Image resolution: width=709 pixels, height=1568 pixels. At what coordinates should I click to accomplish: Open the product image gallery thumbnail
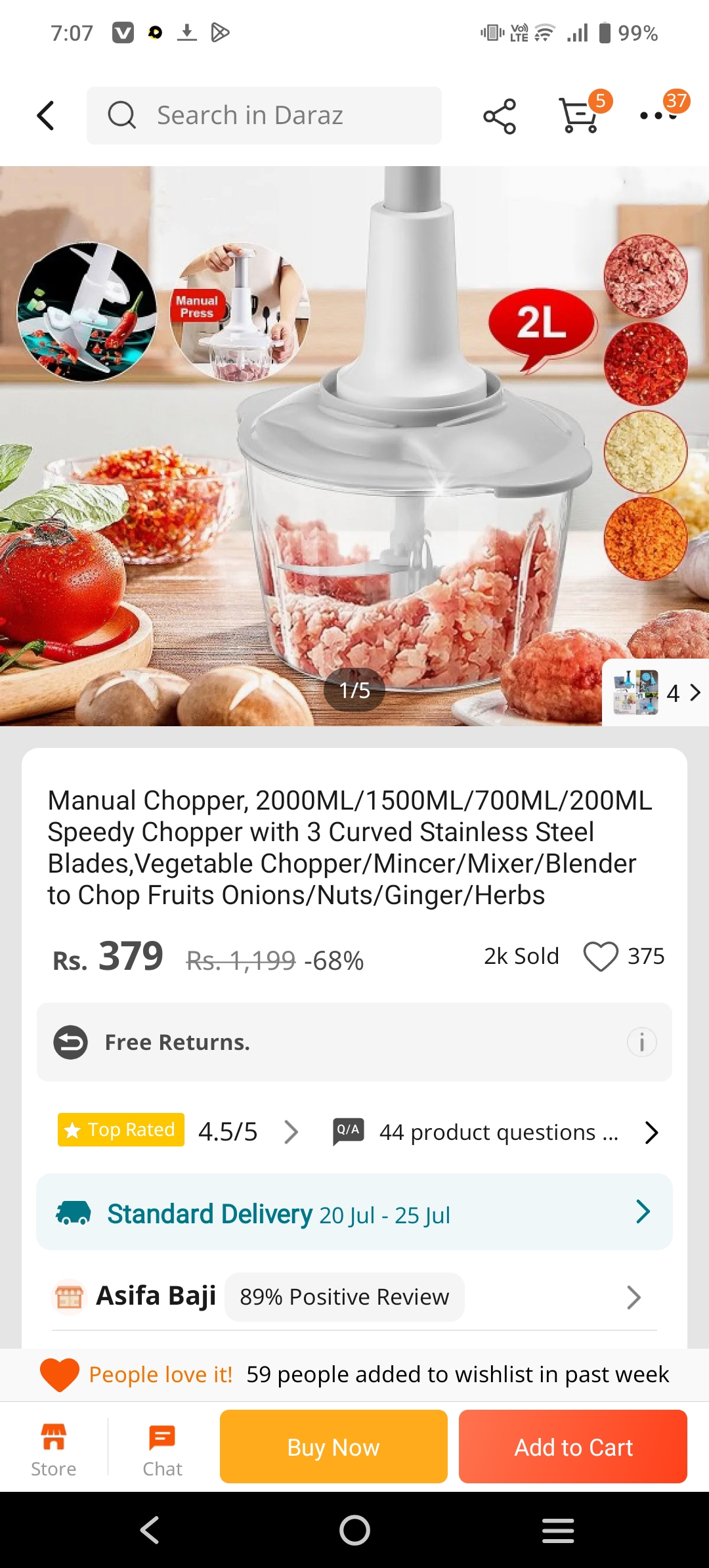tap(655, 692)
